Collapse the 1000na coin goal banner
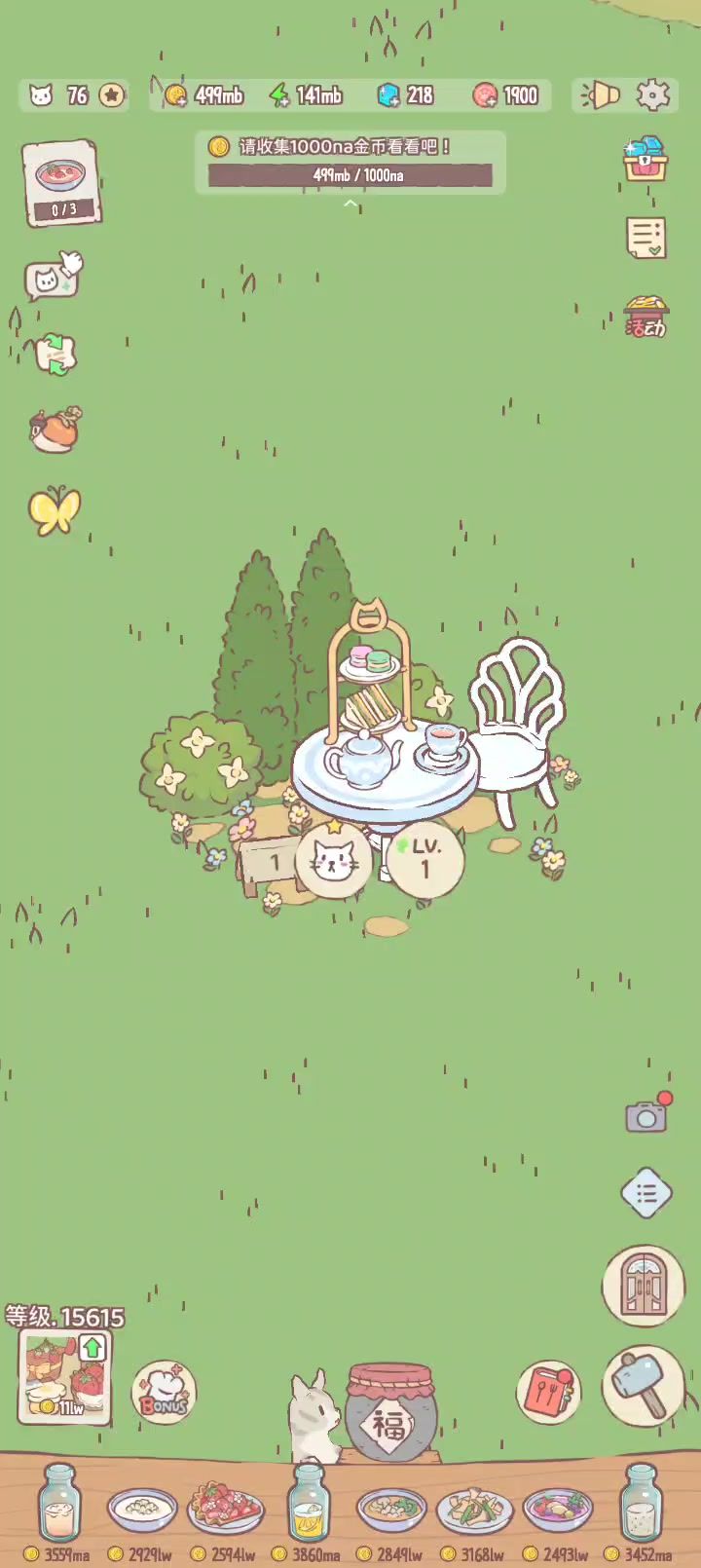The height and width of the screenshot is (1568, 701). point(350,204)
